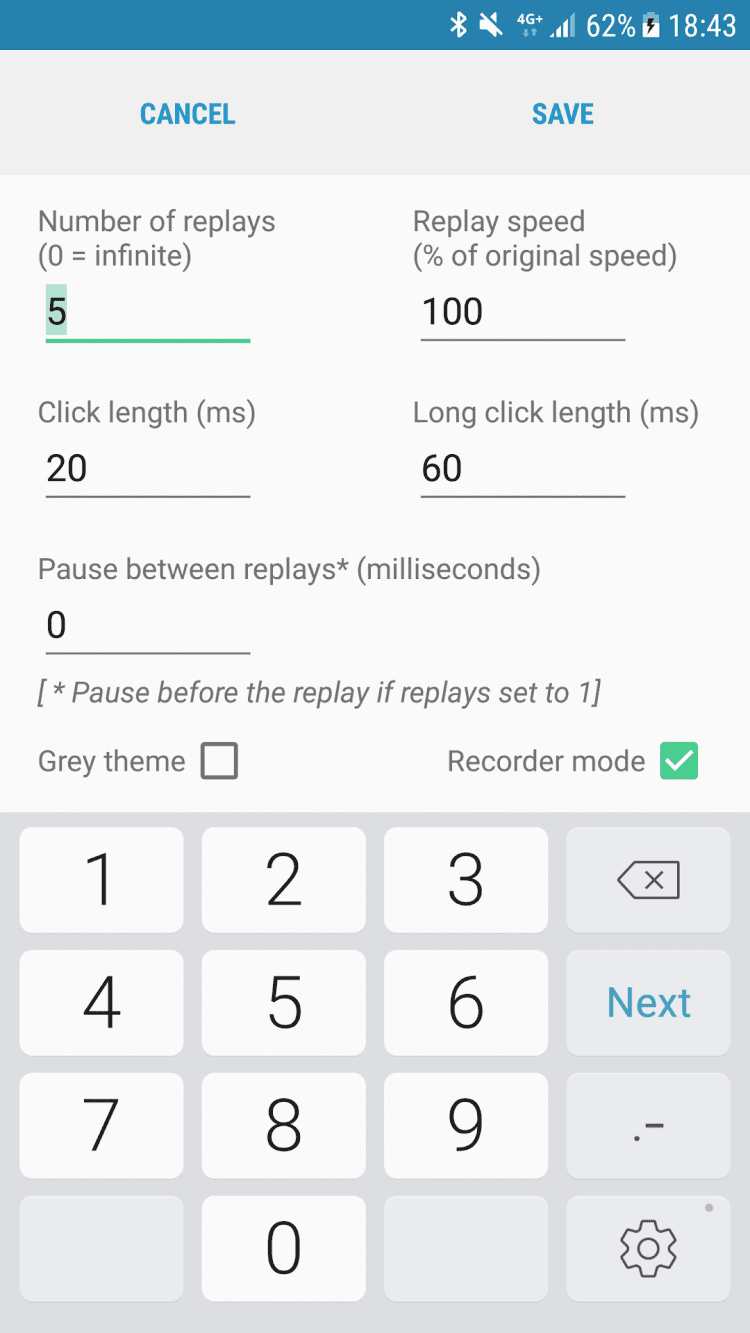Edit the Number of replays field
750x1333 pixels.
[147, 312]
